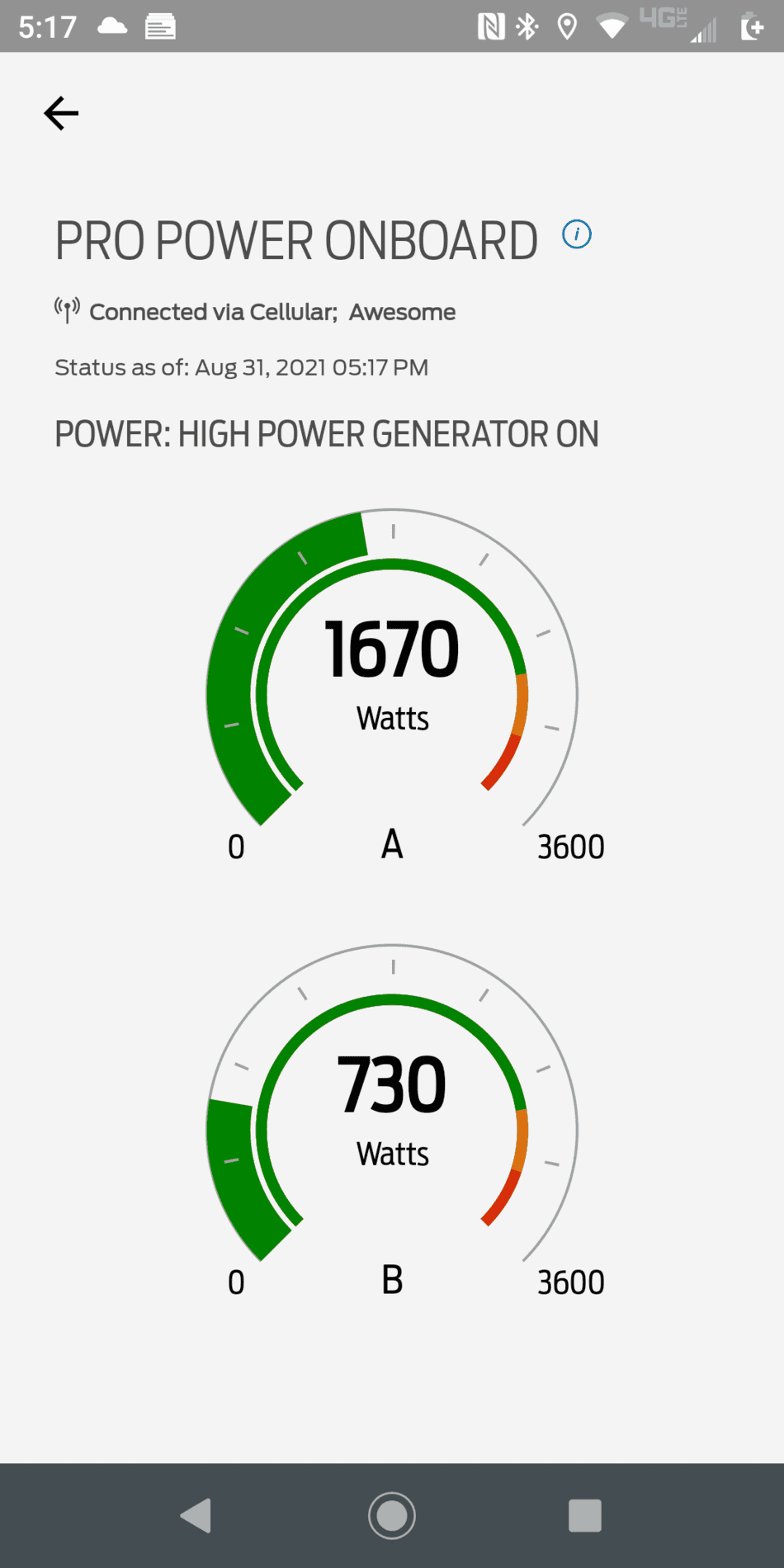This screenshot has height=1568, width=784.
Task: Go to the home screen
Action: pyautogui.click(x=391, y=1515)
